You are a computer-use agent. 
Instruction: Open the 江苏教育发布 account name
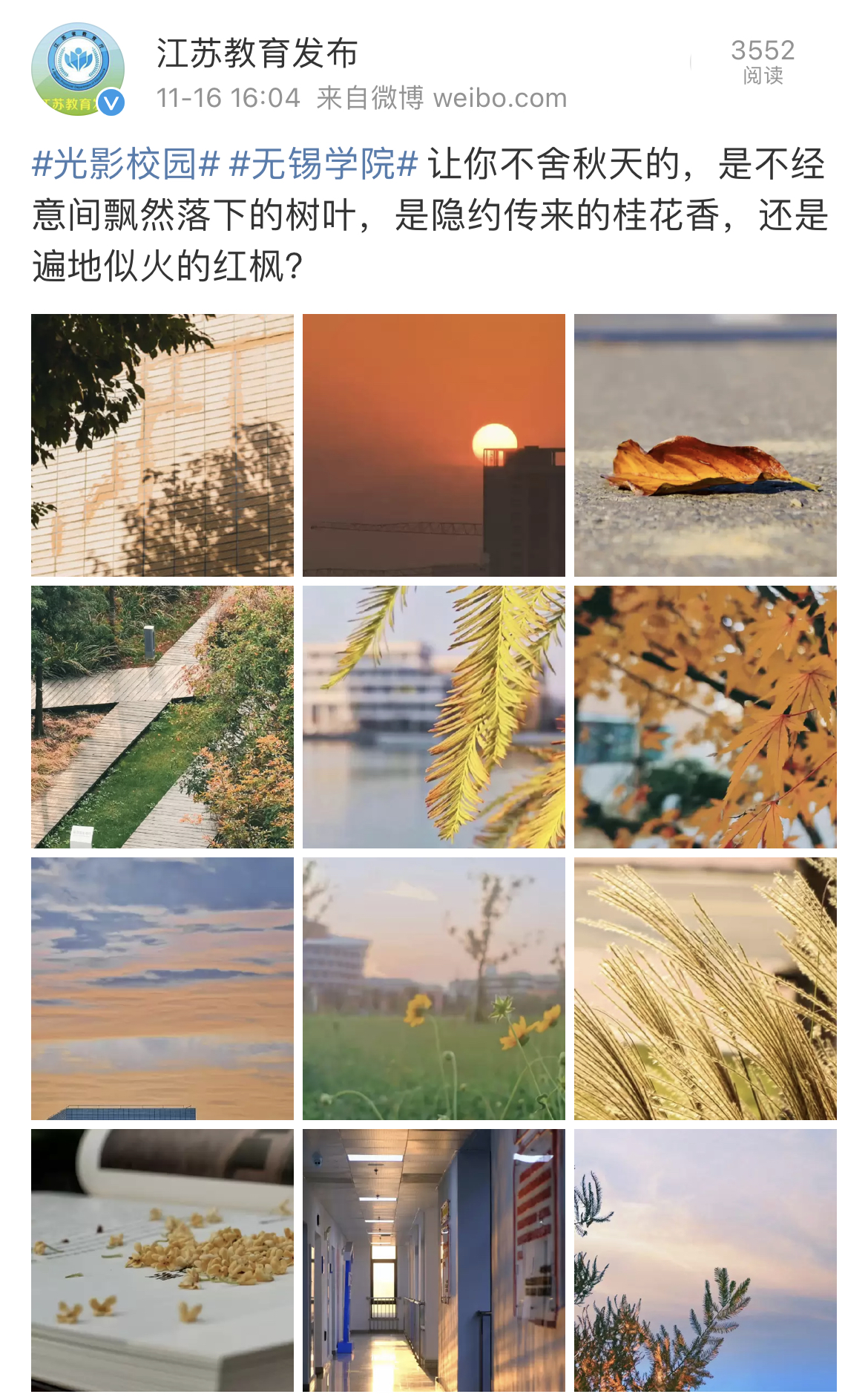(257, 53)
